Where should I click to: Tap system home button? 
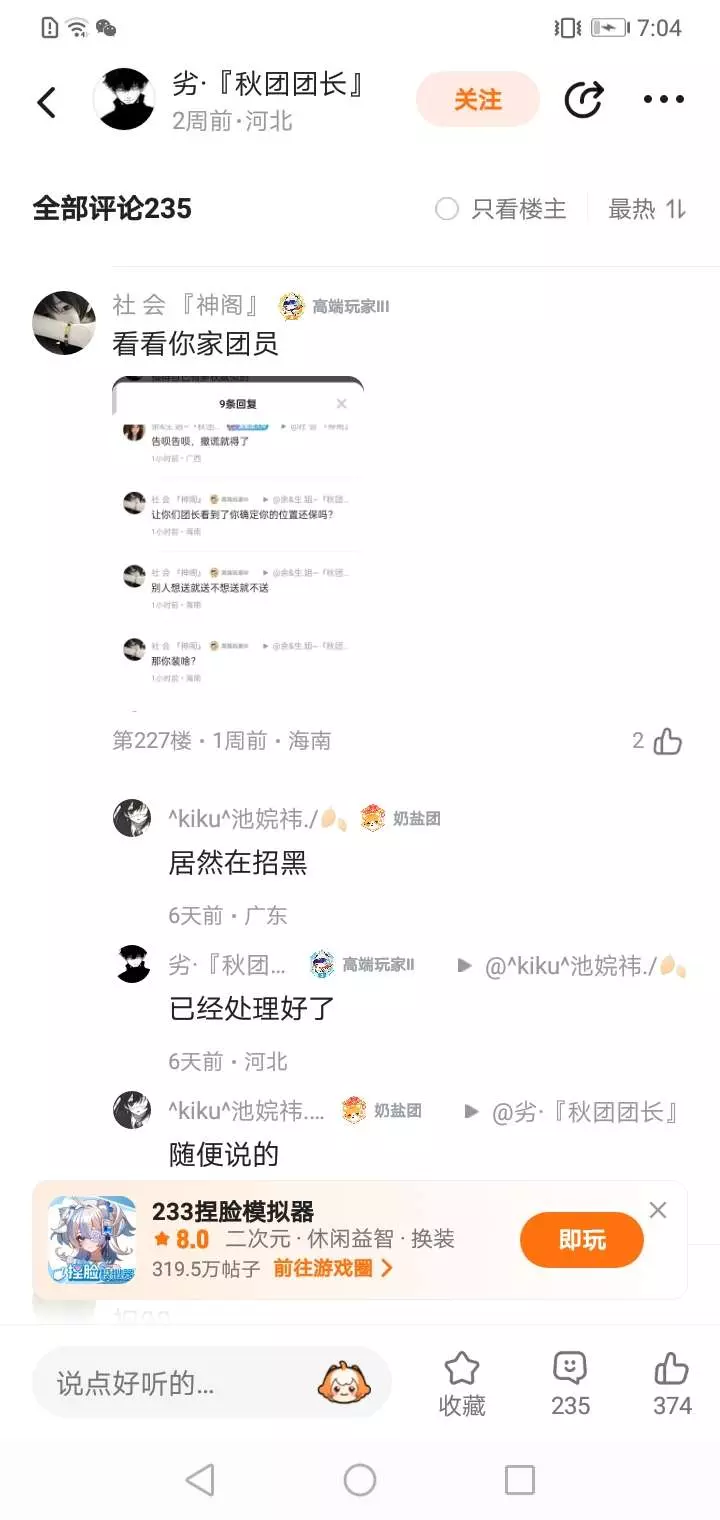360,1479
